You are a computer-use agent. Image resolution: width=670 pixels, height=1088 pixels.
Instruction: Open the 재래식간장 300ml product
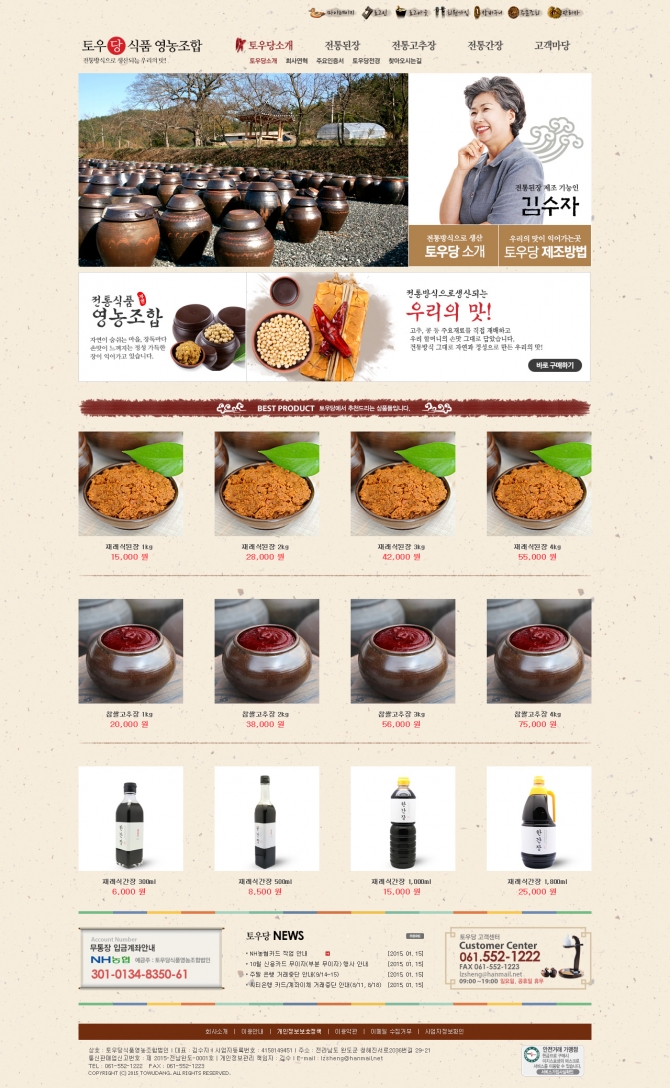(131, 818)
